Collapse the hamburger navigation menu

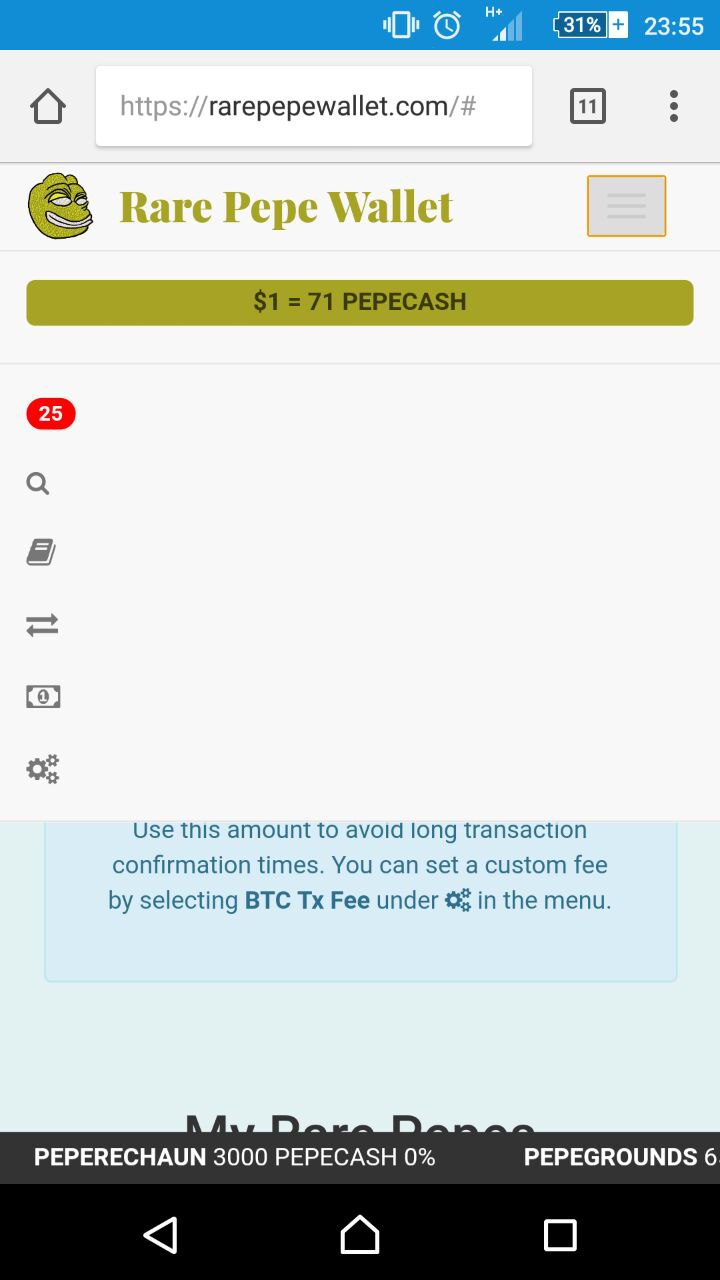(626, 206)
